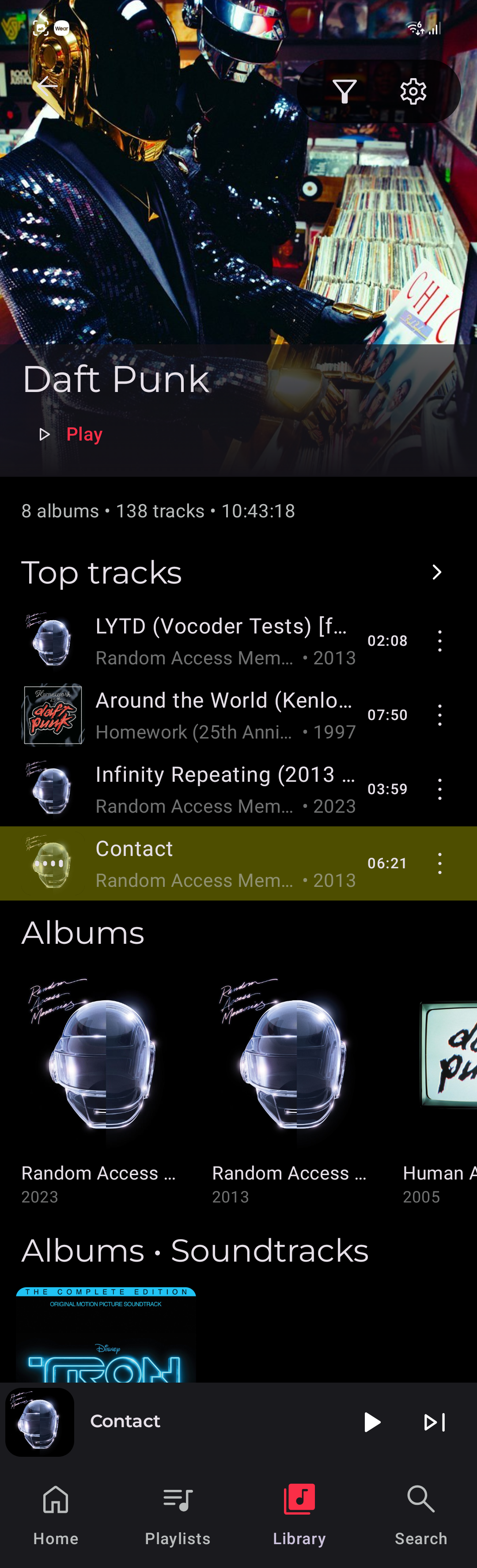Viewport: 477px width, 1568px height.
Task: Open more options for LYTD track
Action: (x=439, y=641)
